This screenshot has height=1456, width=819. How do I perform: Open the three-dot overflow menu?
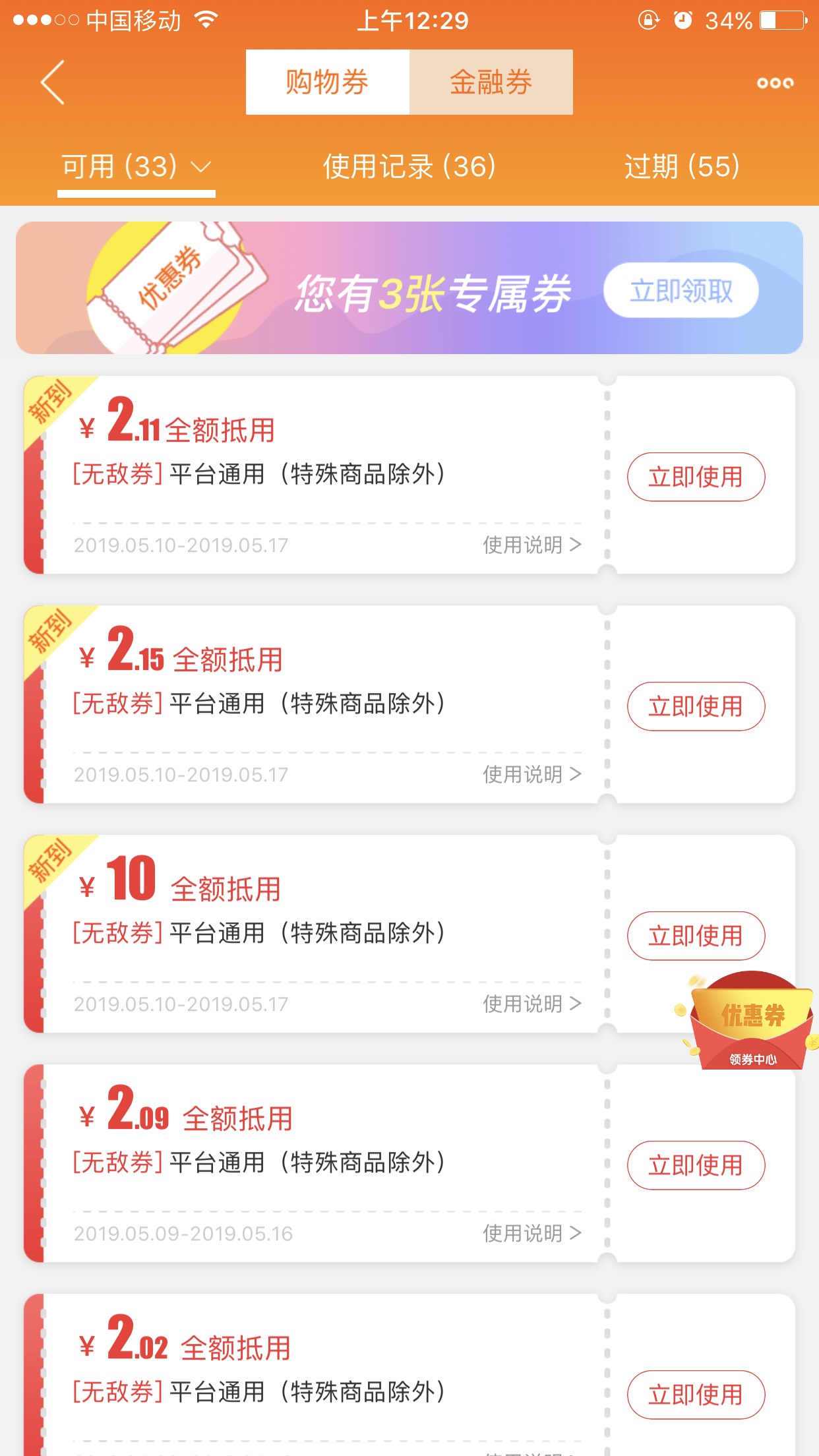[775, 82]
